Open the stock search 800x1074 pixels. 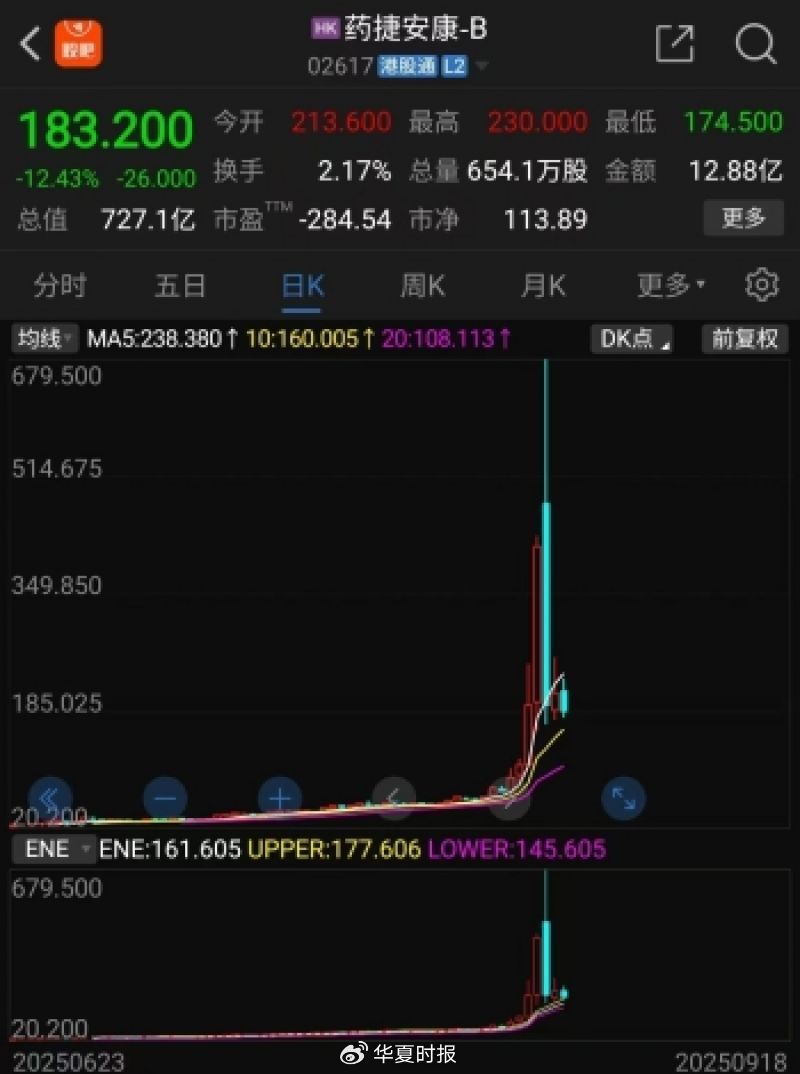coord(754,43)
